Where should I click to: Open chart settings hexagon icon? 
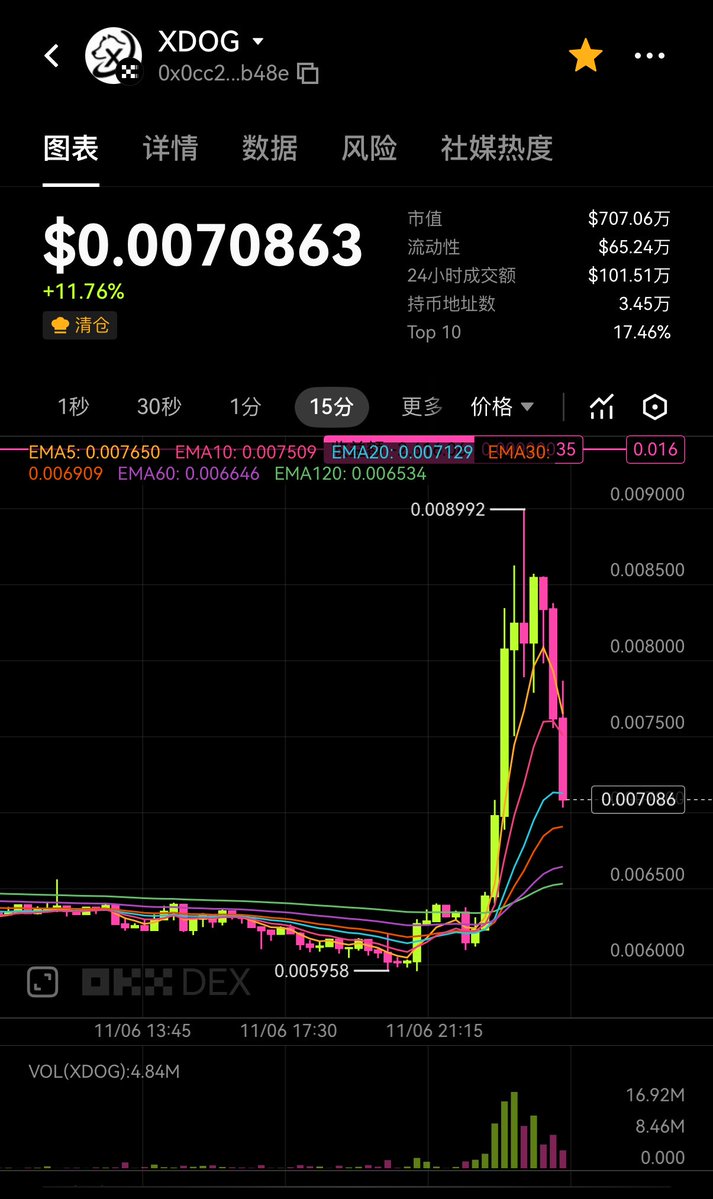[x=654, y=407]
